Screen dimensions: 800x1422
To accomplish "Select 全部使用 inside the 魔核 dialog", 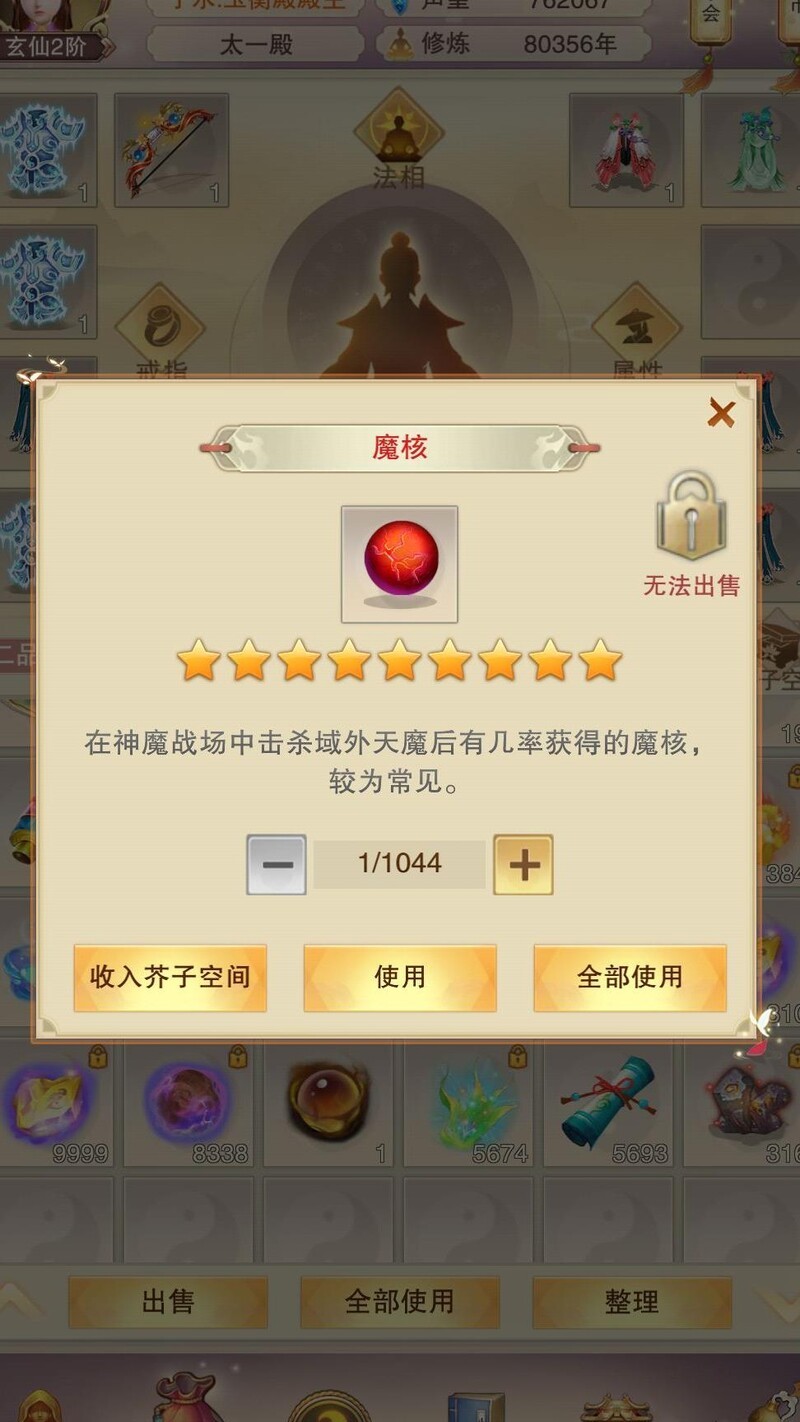I will click(x=630, y=977).
